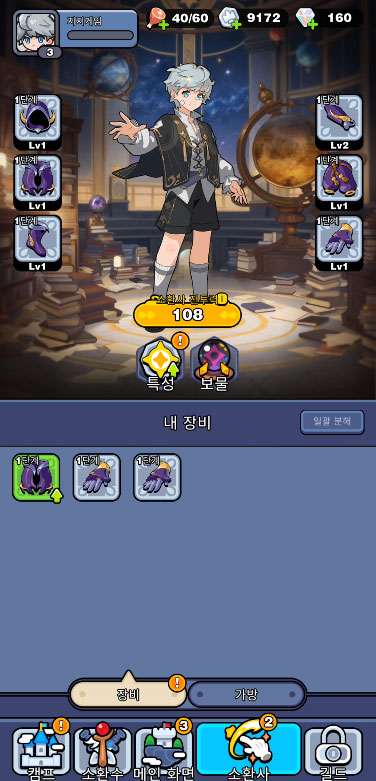Go to 소환수 summons tab
The width and height of the screenshot is (376, 781).
click(x=103, y=752)
